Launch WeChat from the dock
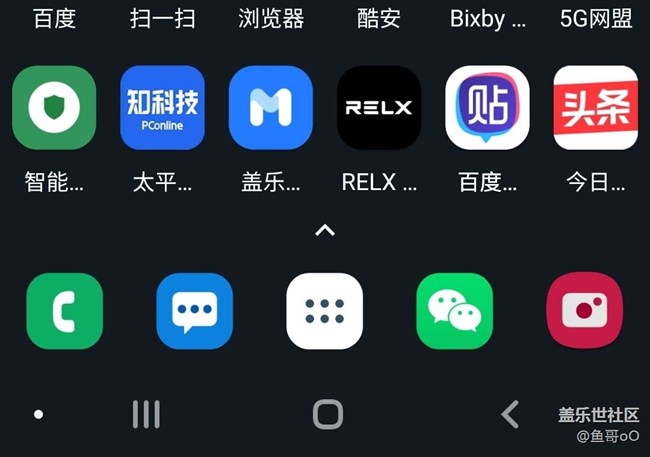This screenshot has height=457, width=650. pos(454,311)
